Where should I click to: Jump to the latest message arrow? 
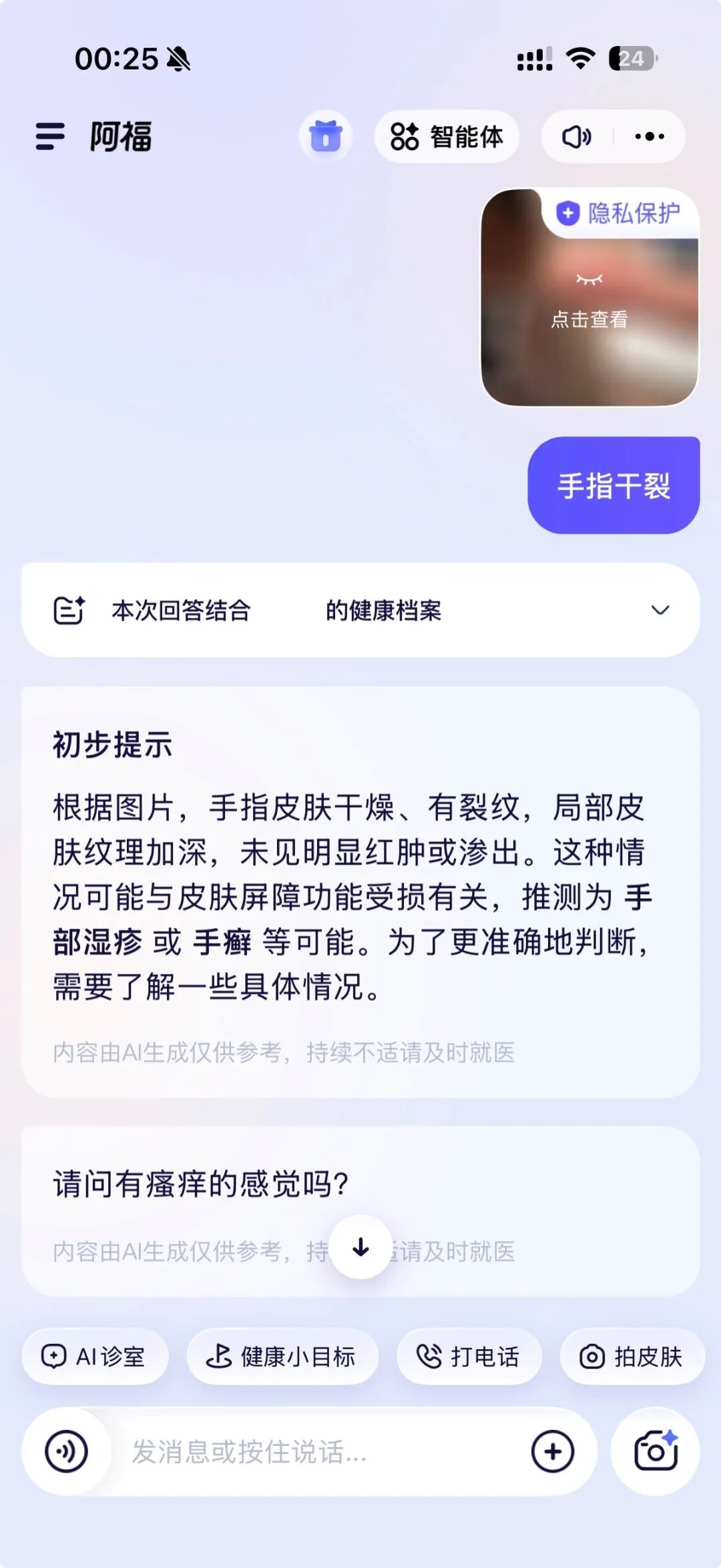click(360, 1246)
